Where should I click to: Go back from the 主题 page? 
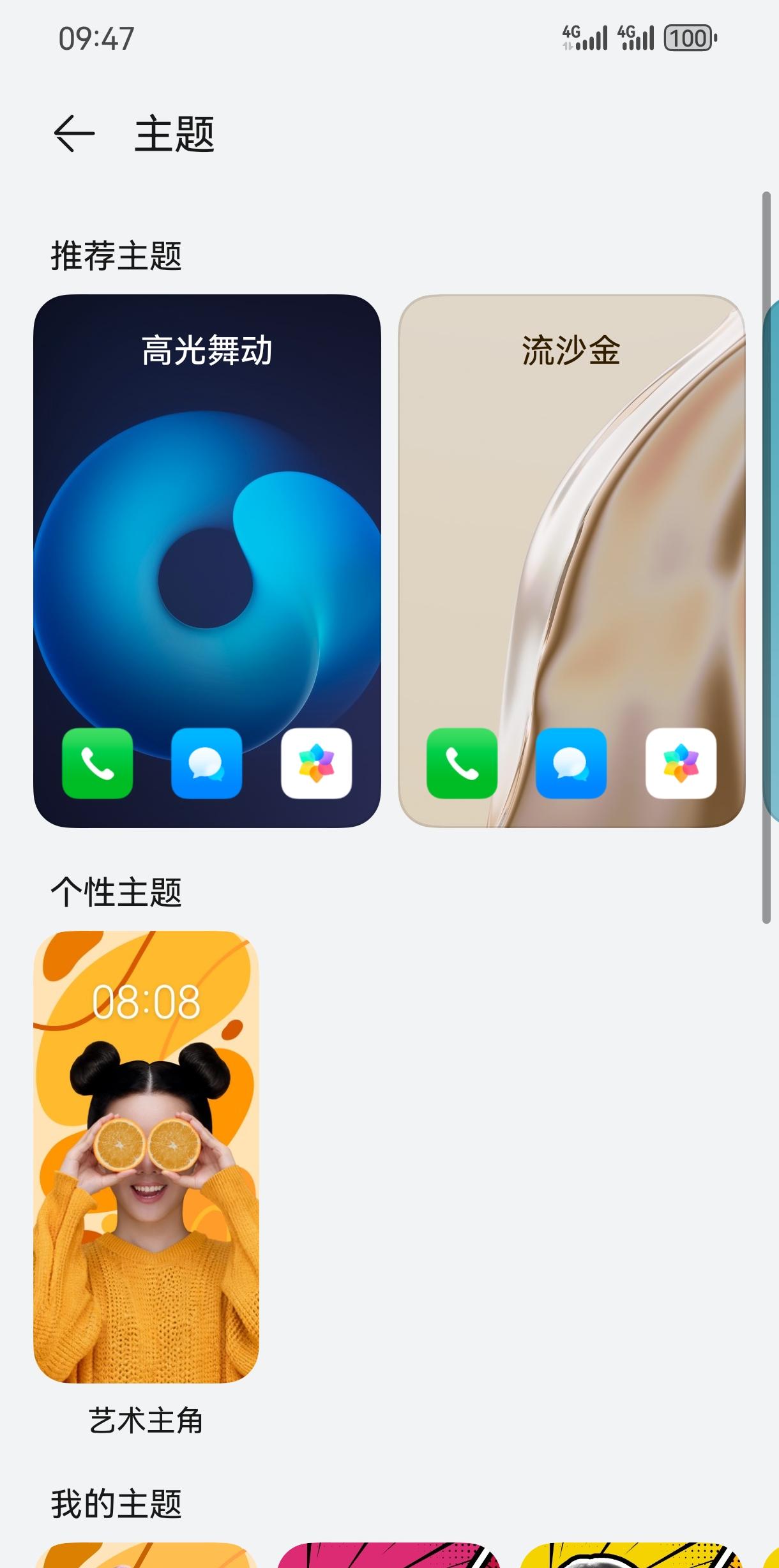point(74,133)
